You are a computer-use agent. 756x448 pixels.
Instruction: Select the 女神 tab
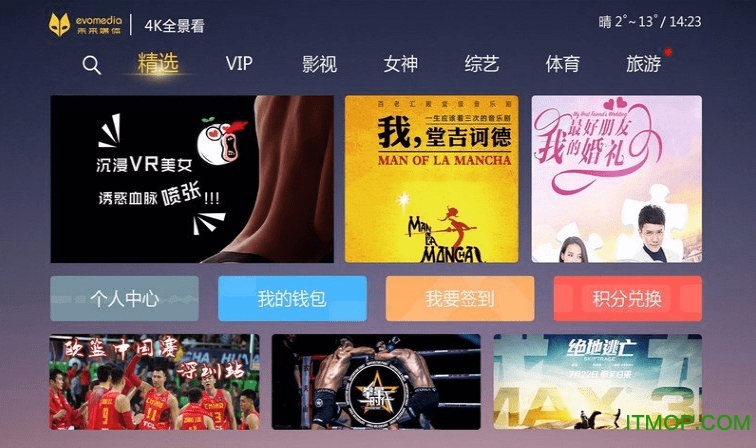click(400, 64)
